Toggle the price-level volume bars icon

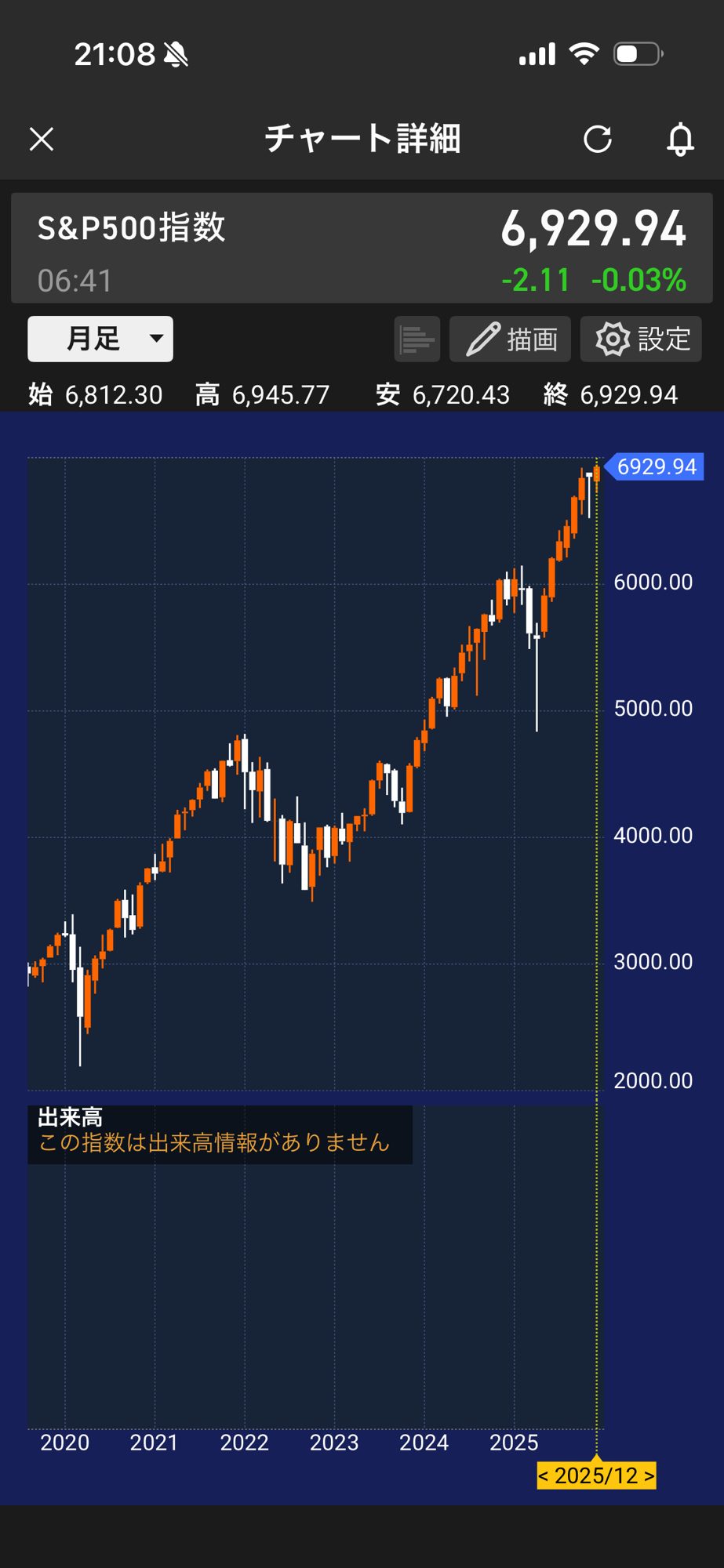(417, 339)
